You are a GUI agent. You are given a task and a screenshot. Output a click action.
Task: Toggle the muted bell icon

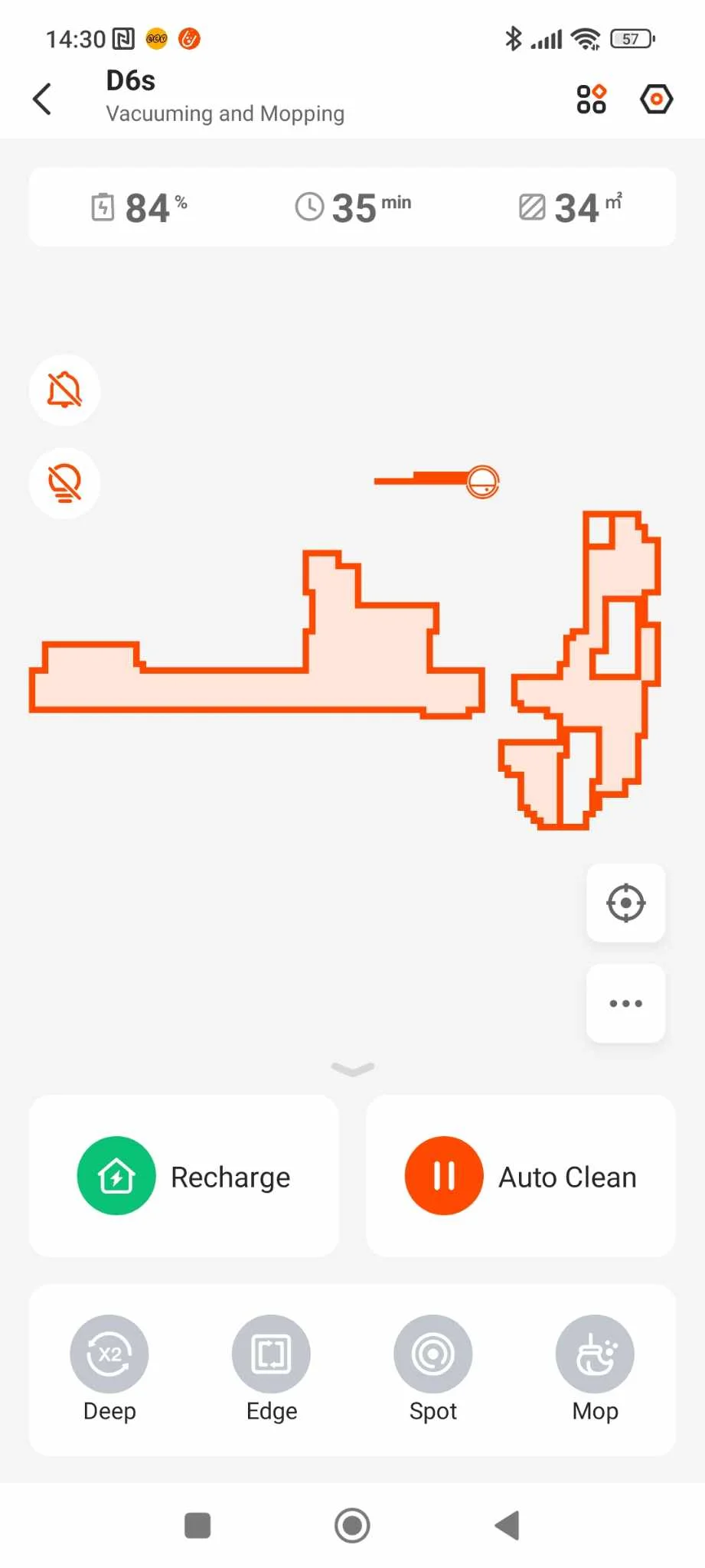click(x=64, y=390)
